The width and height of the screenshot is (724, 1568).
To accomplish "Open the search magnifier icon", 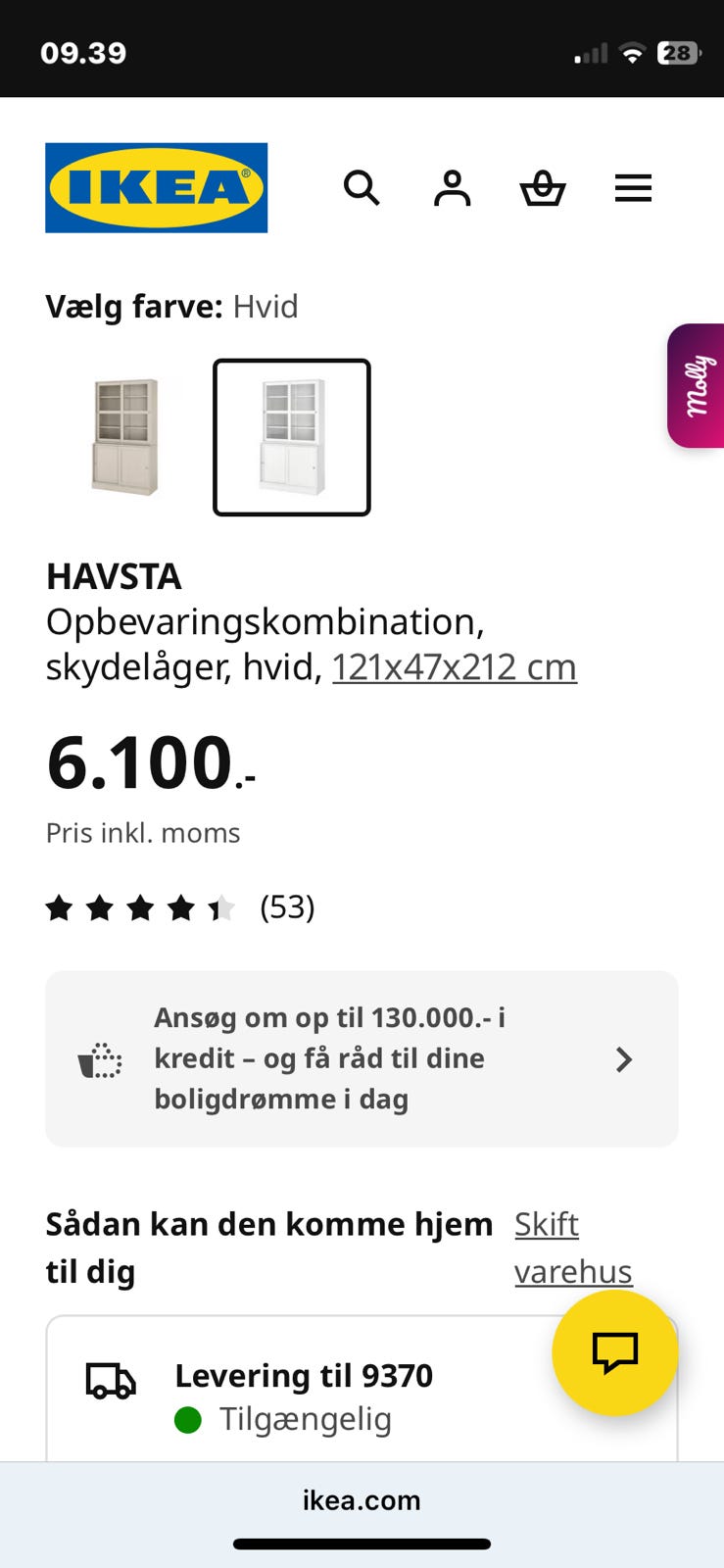I will tap(362, 187).
